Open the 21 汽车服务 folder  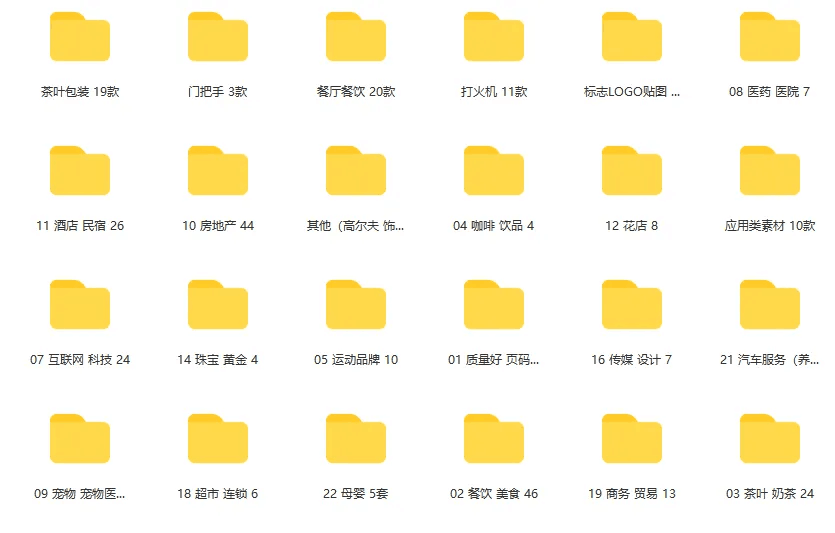tap(770, 306)
